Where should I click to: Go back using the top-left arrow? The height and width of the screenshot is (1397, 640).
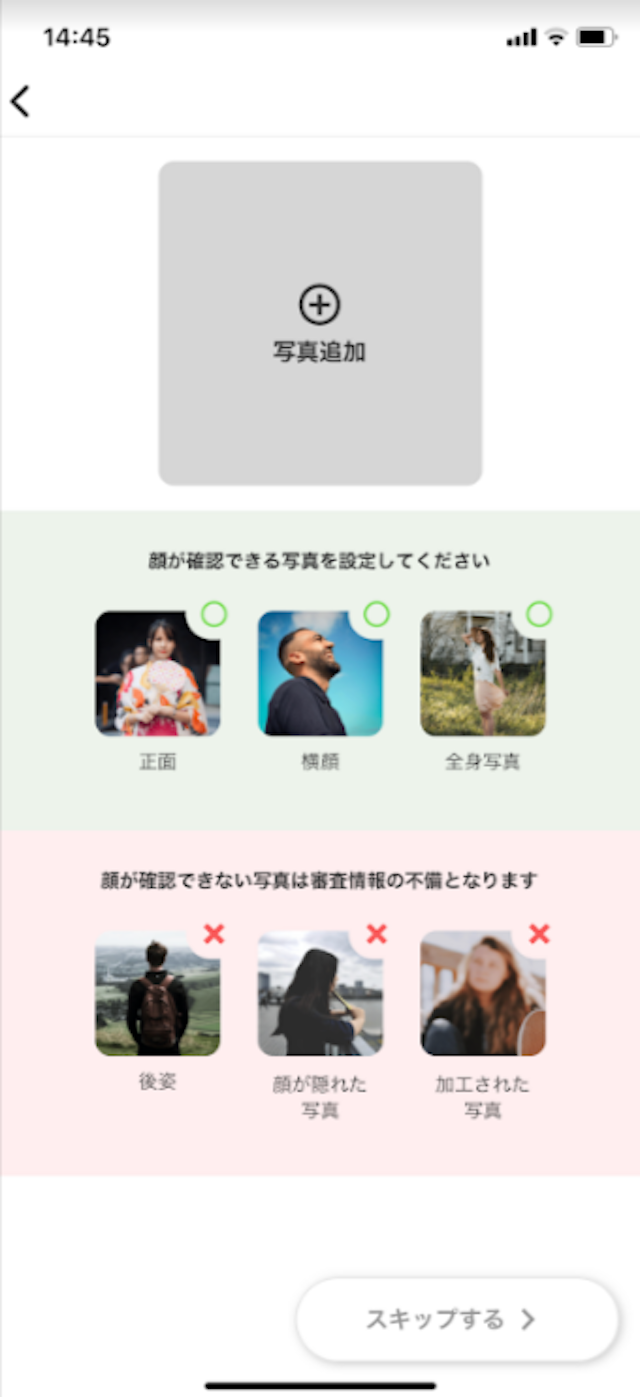click(x=21, y=101)
